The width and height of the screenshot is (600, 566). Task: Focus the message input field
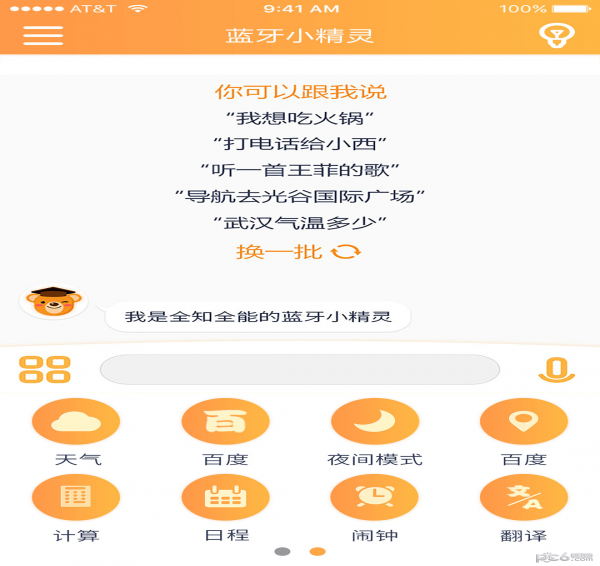299,369
